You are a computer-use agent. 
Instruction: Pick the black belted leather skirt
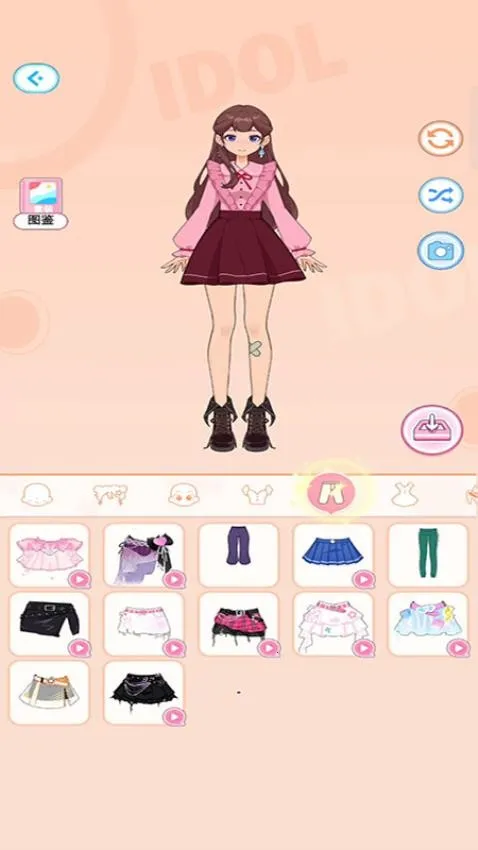coord(49,624)
